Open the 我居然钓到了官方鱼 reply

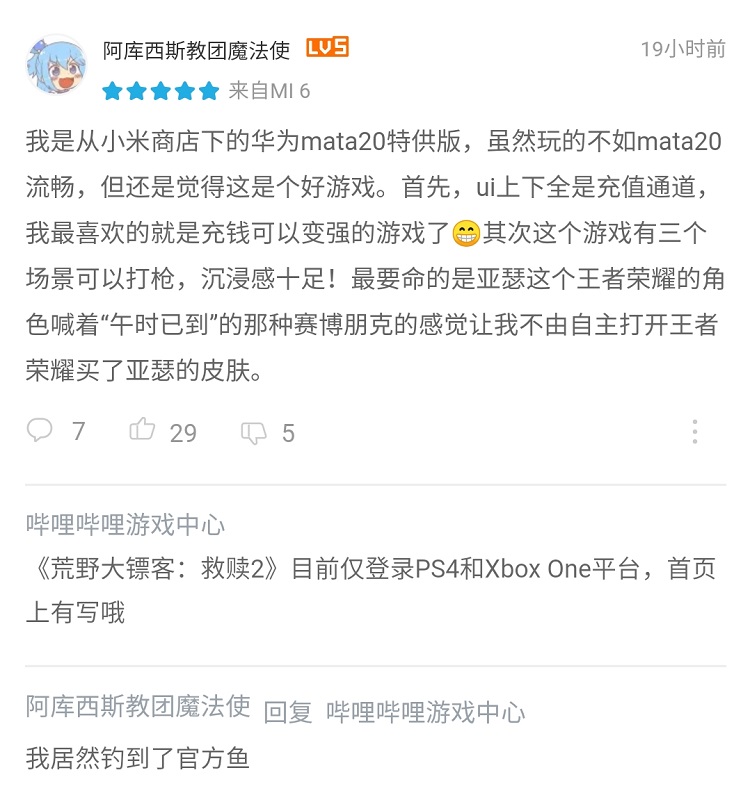(137, 759)
